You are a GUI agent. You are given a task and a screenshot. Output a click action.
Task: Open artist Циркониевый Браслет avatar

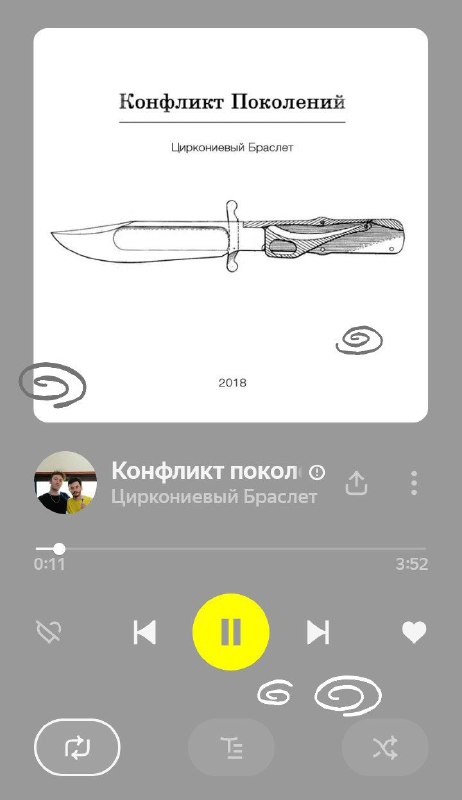pos(65,483)
